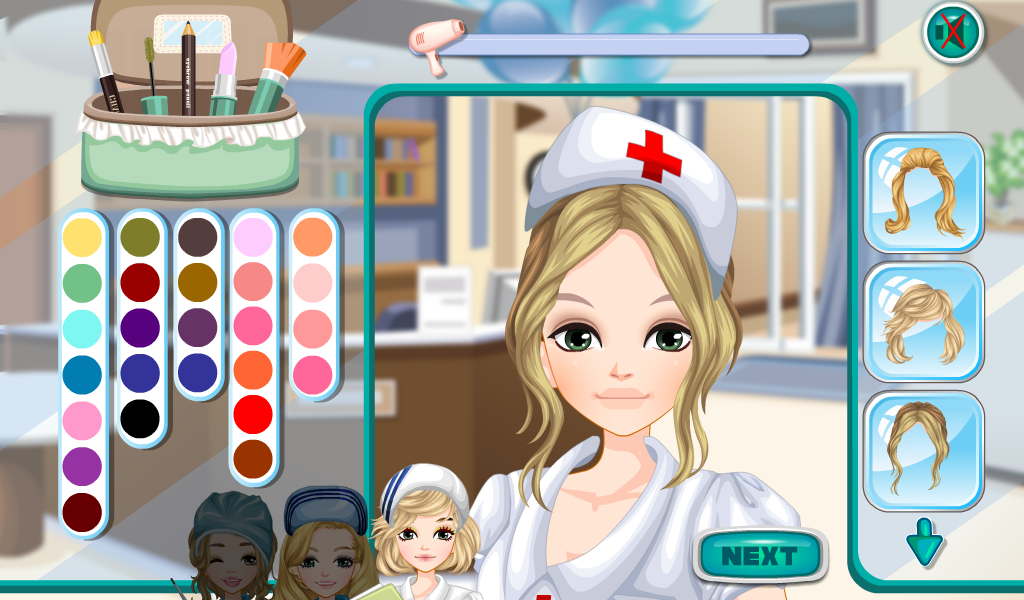
Task: Pick the light orange color swatch
Action: 313,237
